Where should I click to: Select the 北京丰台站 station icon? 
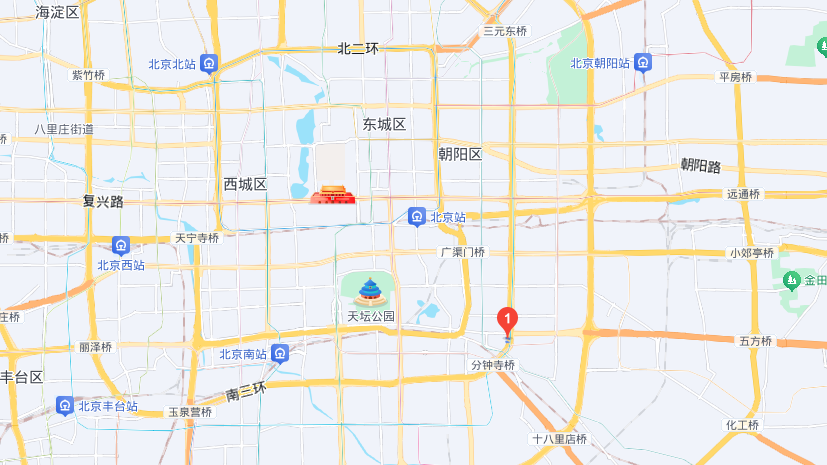pos(65,406)
